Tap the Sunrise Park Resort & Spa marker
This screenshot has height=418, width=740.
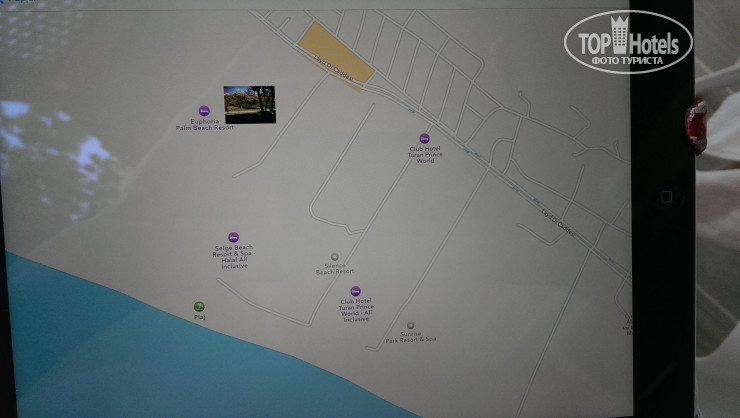(410, 325)
